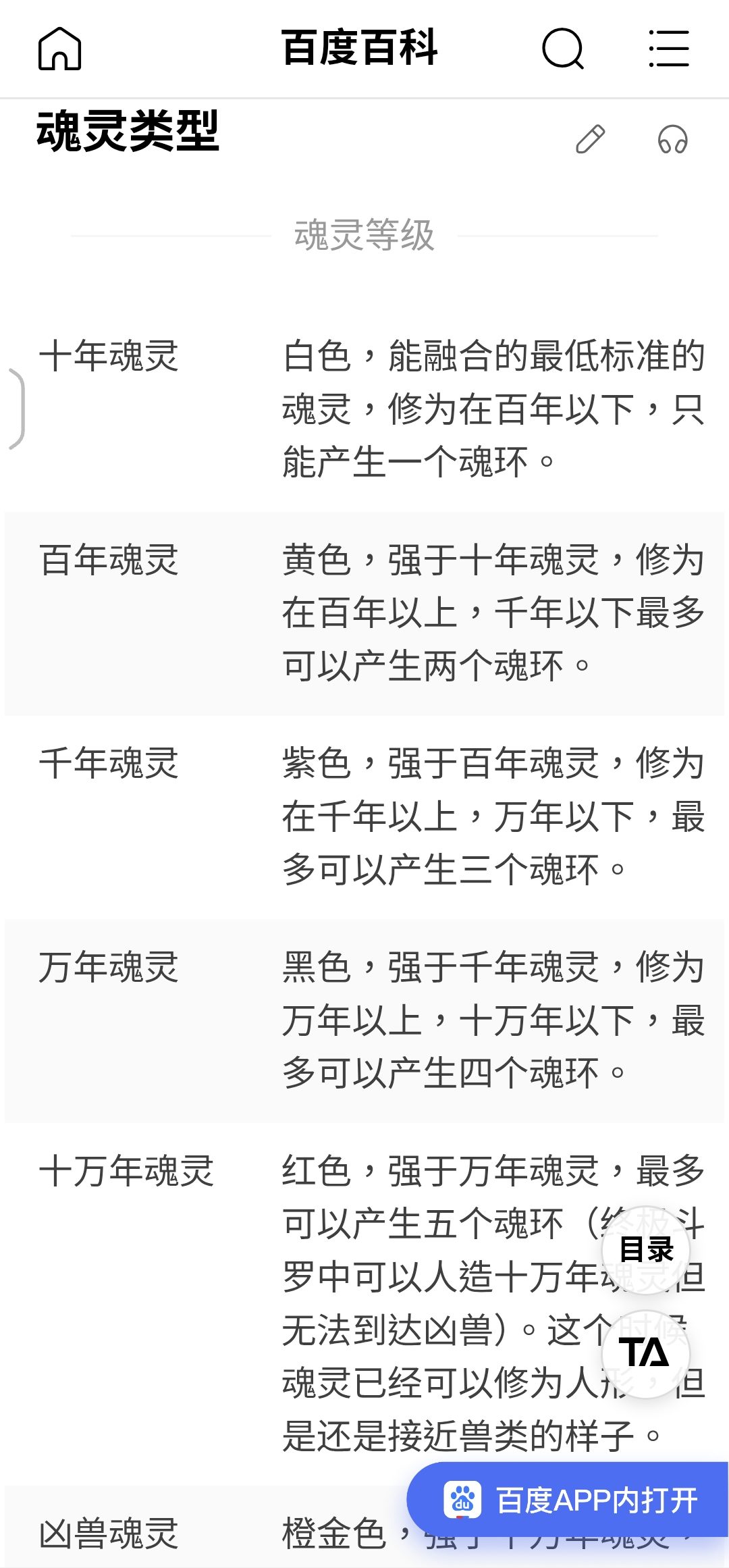The image size is (729, 1568).
Task: Open the search icon
Action: pyautogui.click(x=563, y=49)
